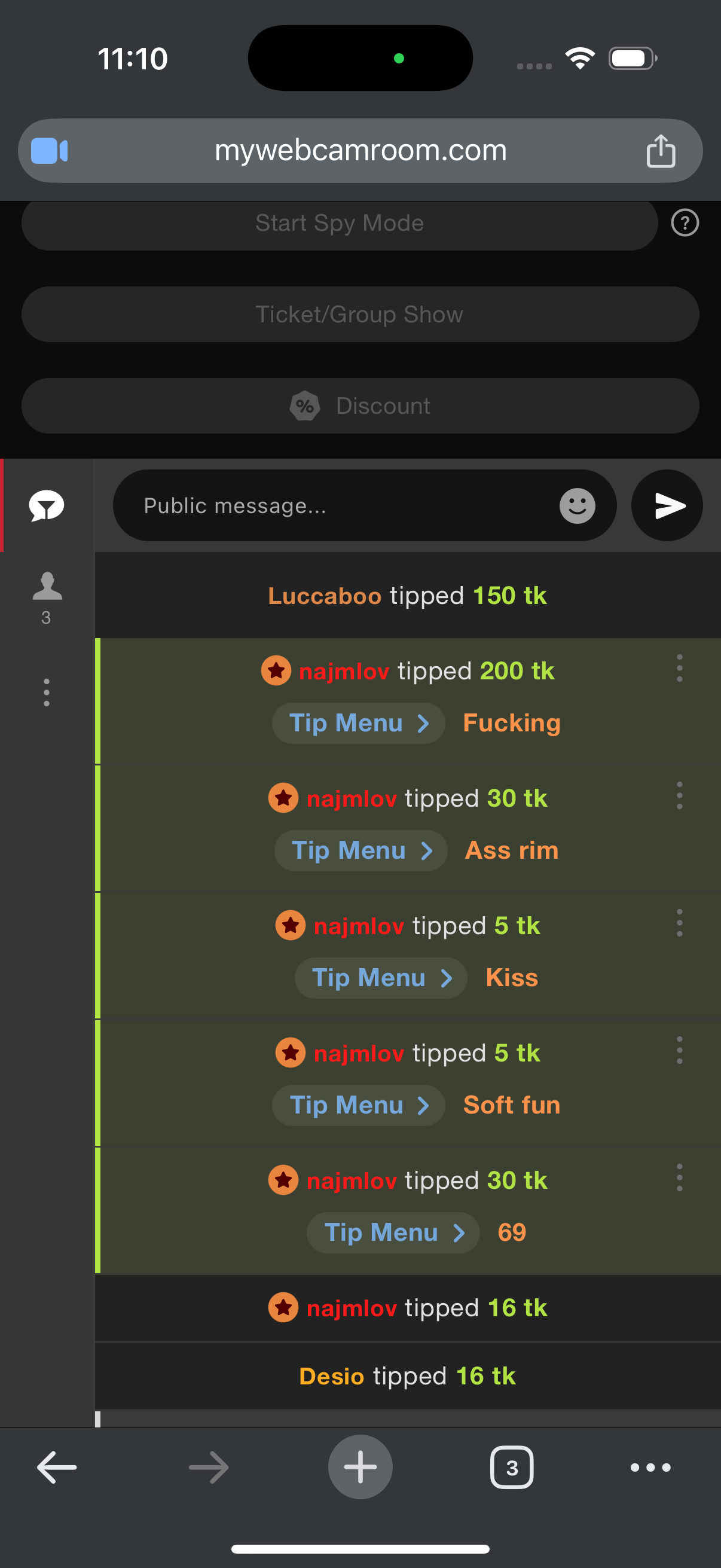Open Tip Menu chip beside 69
This screenshot has width=721, height=1568.
(393, 1232)
